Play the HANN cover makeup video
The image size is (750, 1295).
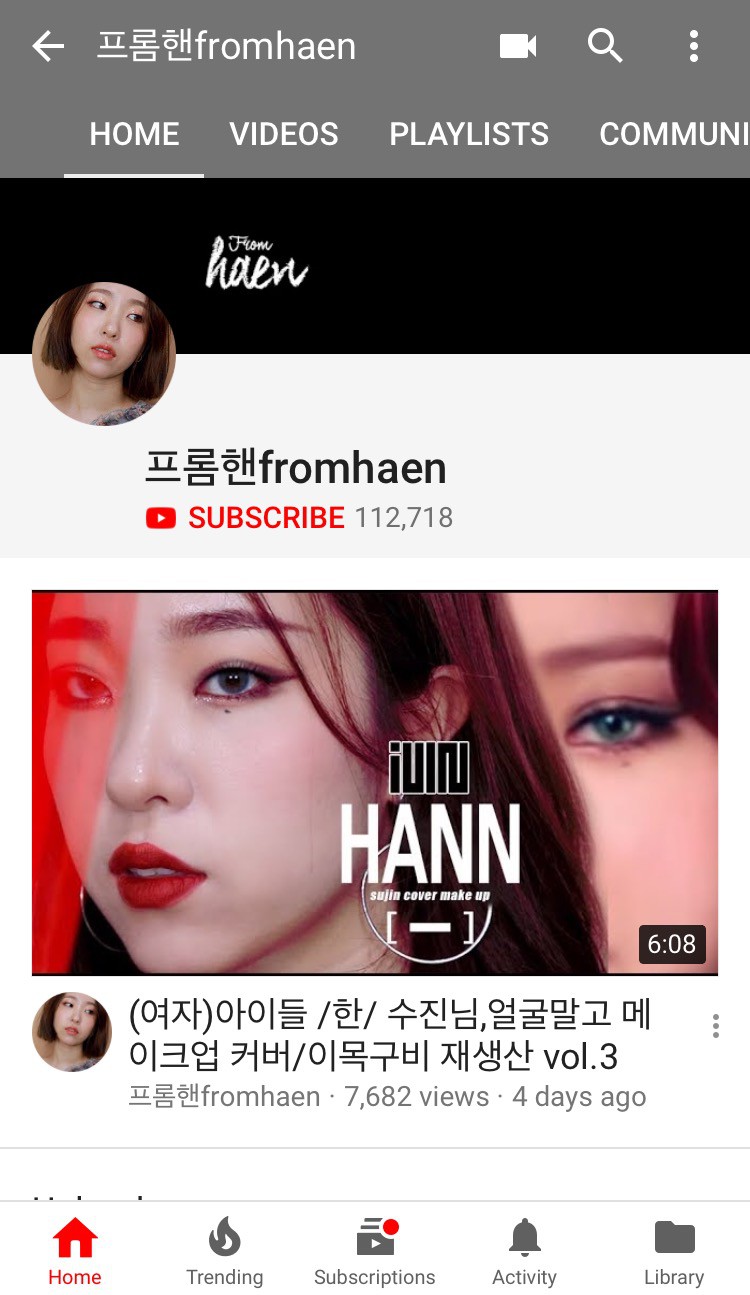pos(375,782)
